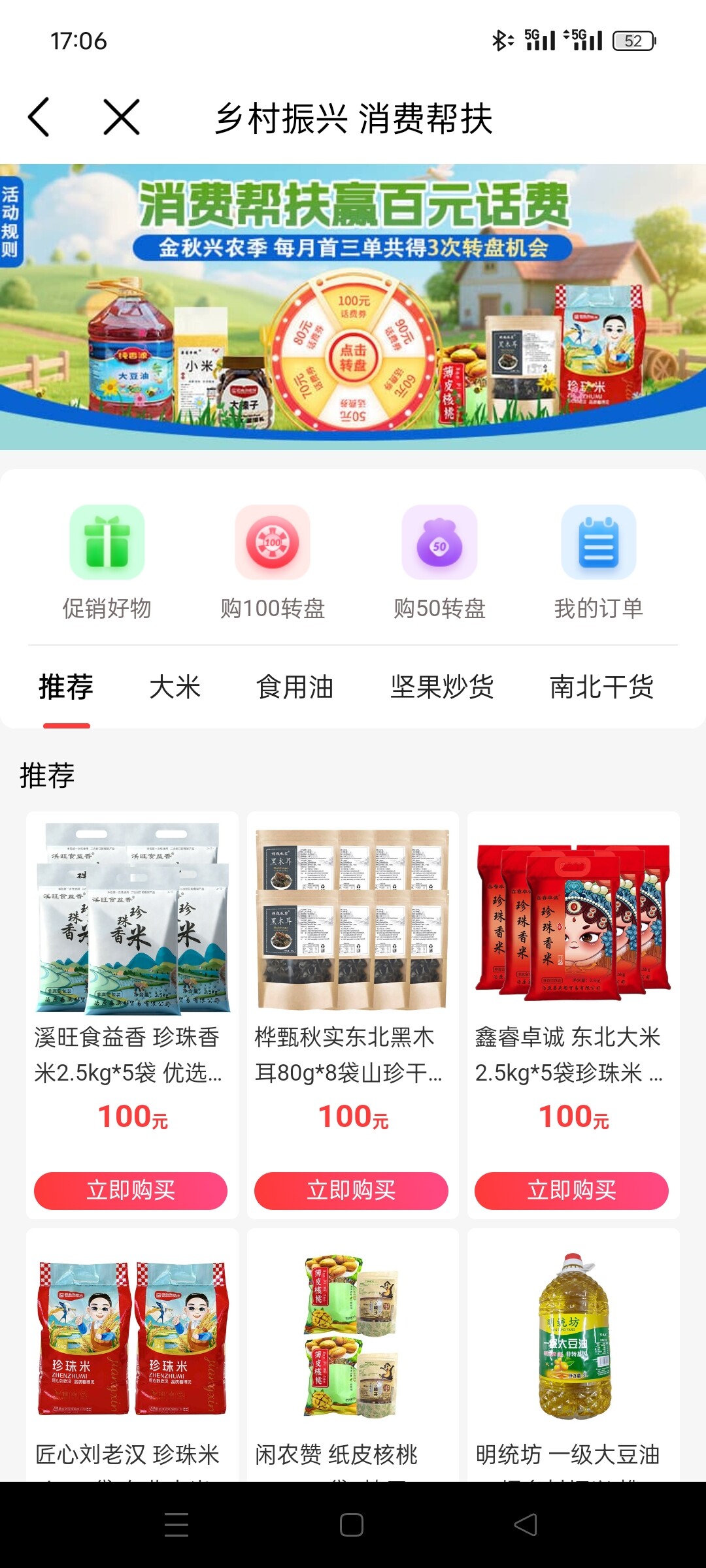Tap the system home button

(x=352, y=1525)
